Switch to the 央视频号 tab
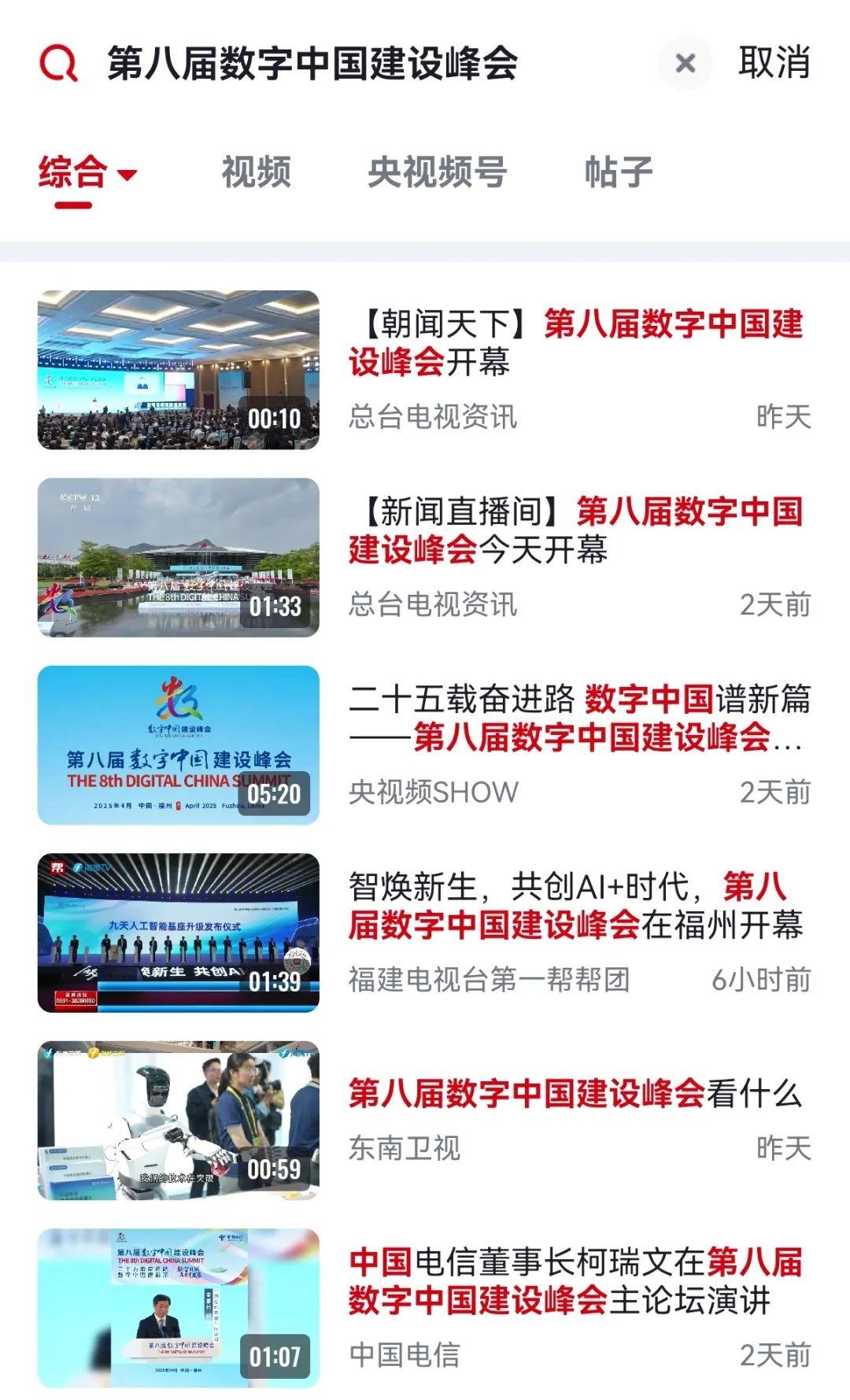The height and width of the screenshot is (1400, 850). (x=437, y=172)
